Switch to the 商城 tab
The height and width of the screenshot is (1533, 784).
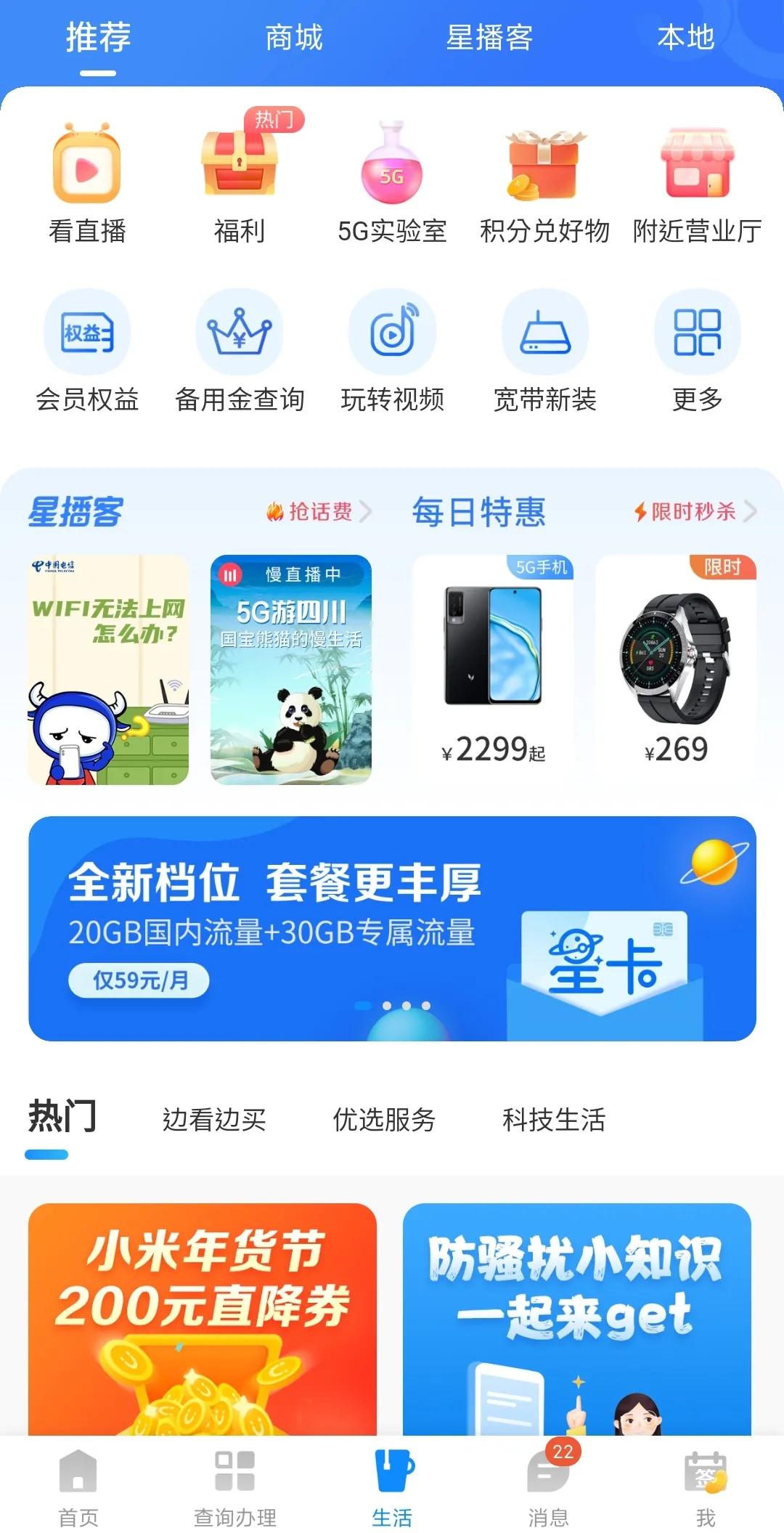click(293, 39)
